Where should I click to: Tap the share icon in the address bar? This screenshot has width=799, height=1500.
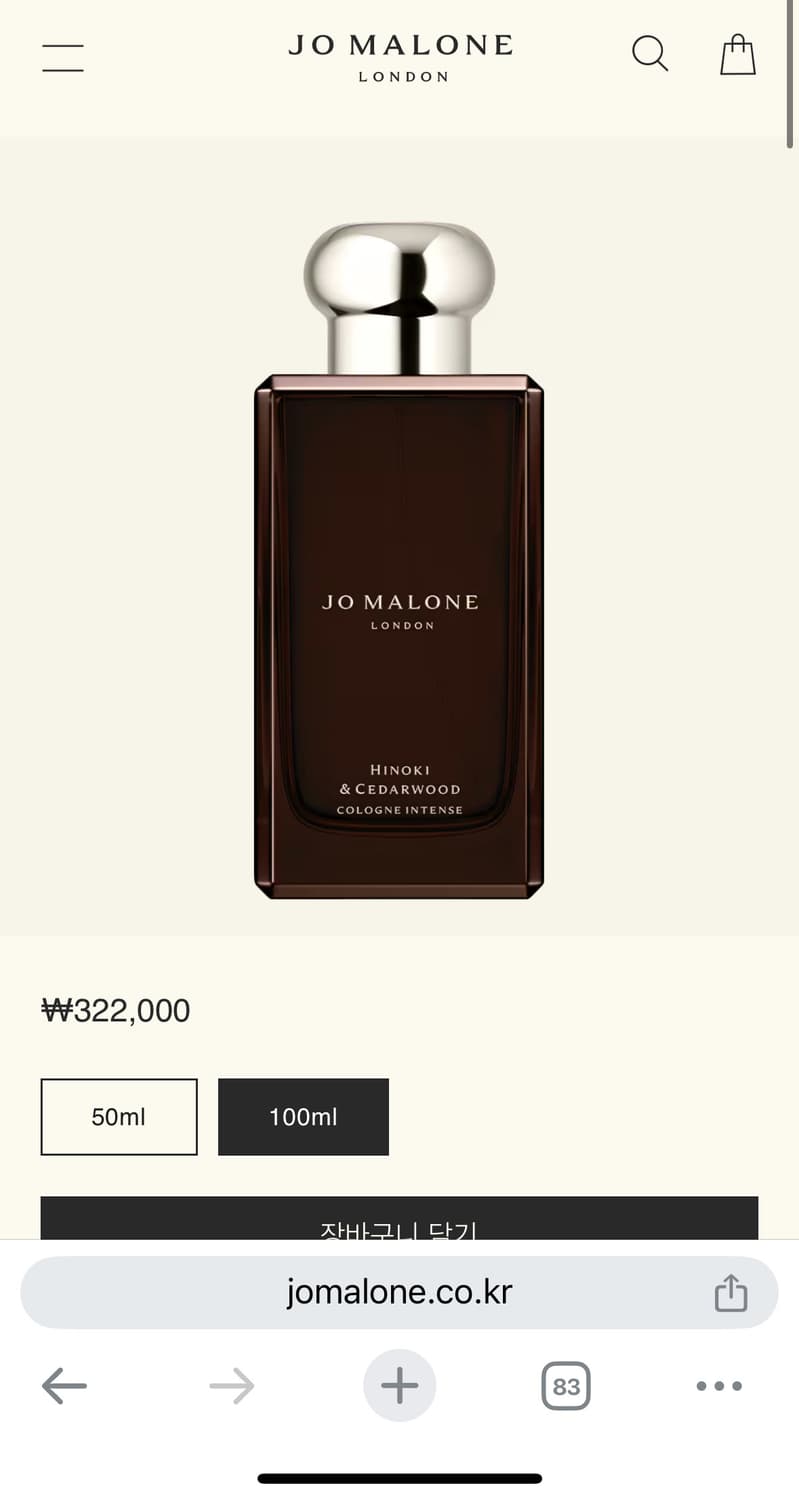731,1292
